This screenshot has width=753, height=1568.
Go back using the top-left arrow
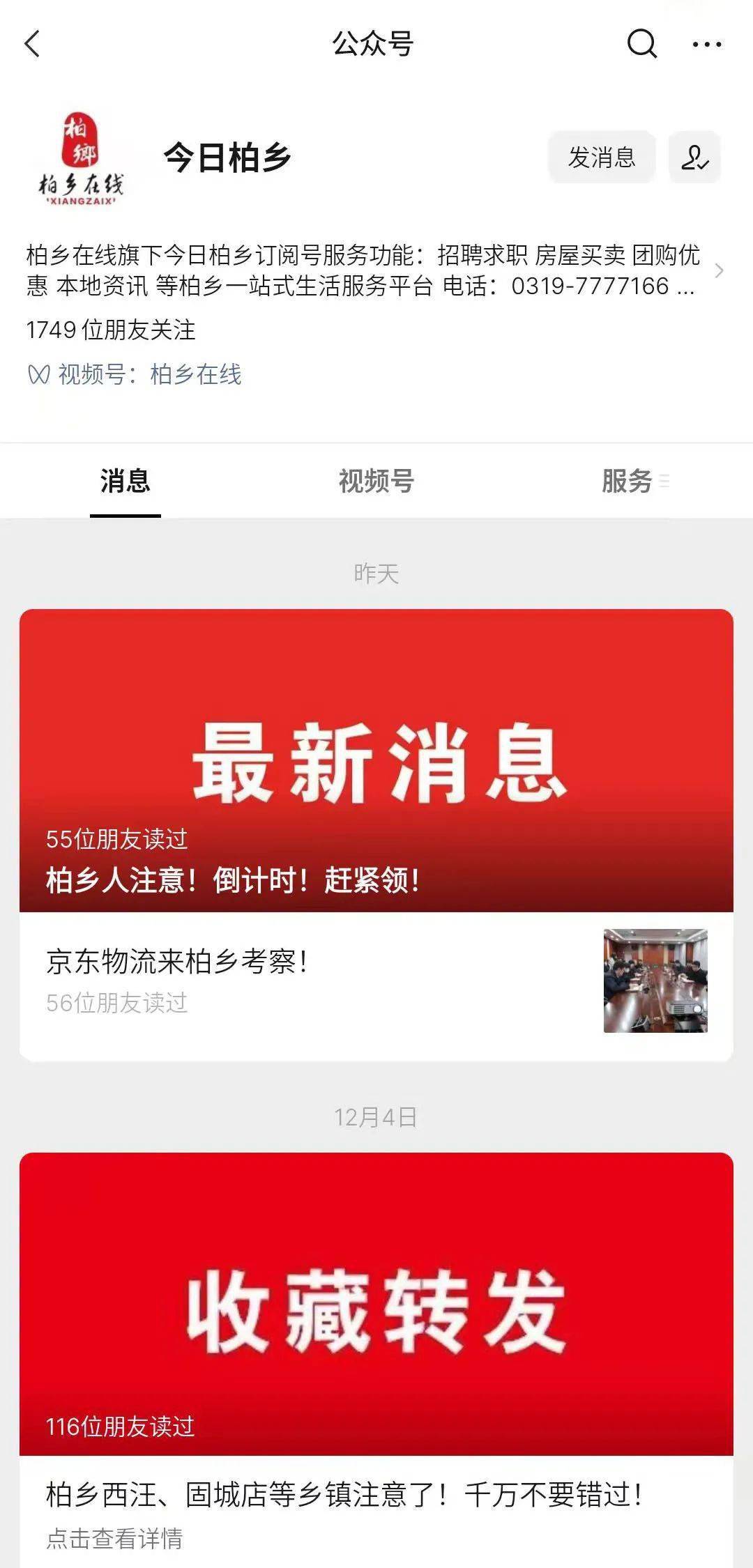click(33, 44)
